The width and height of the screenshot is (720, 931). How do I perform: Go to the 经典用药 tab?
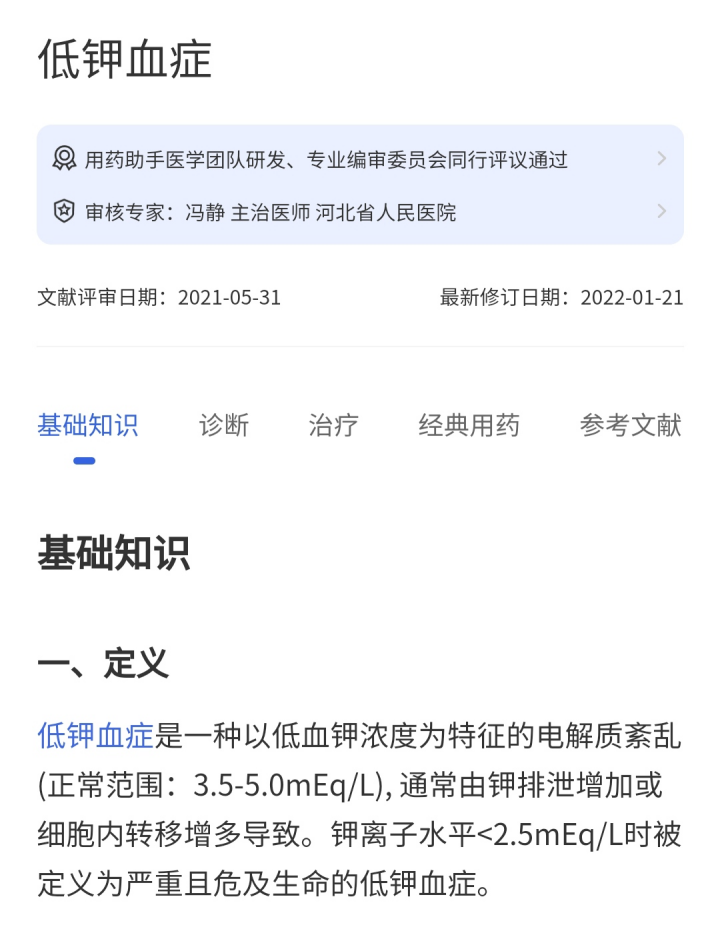(x=469, y=425)
